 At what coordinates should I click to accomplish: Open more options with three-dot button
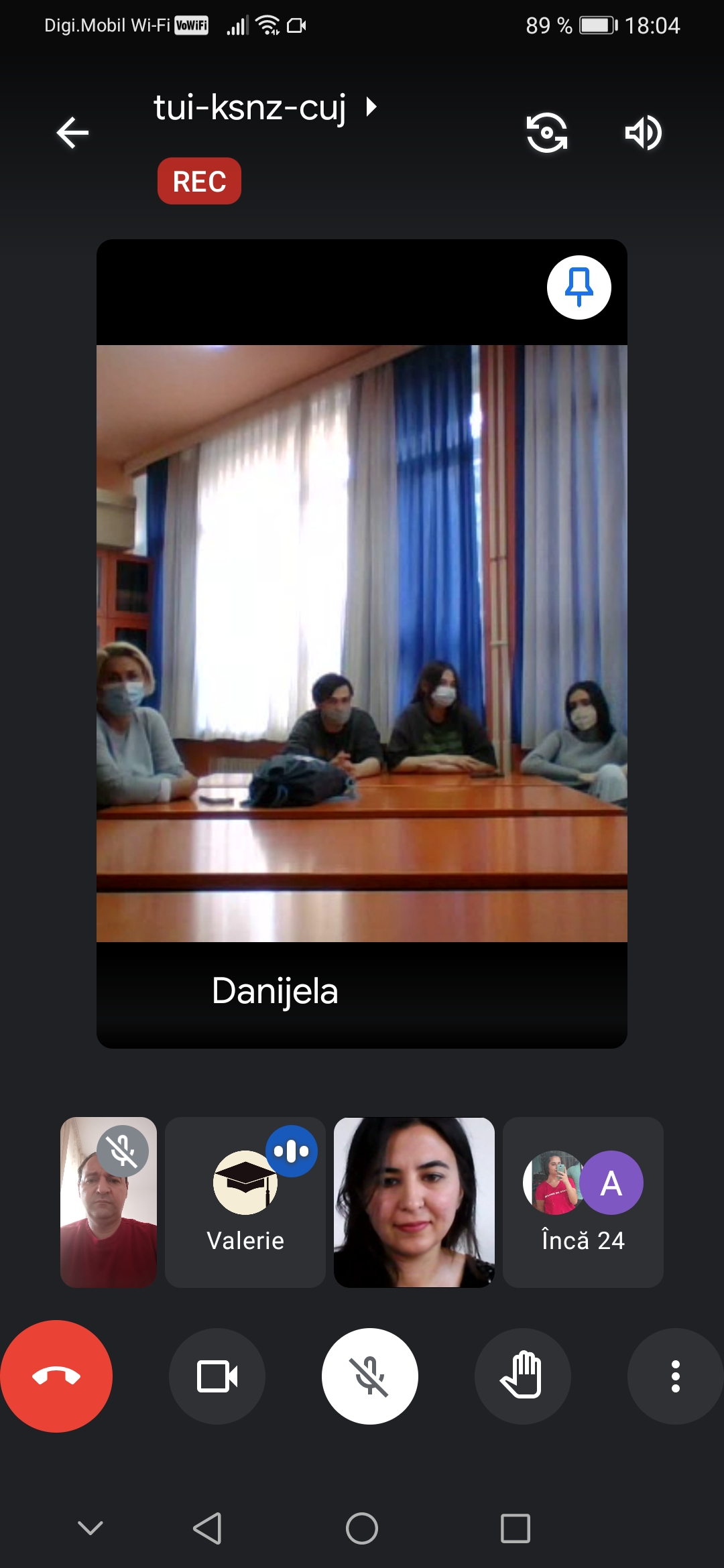click(675, 1376)
